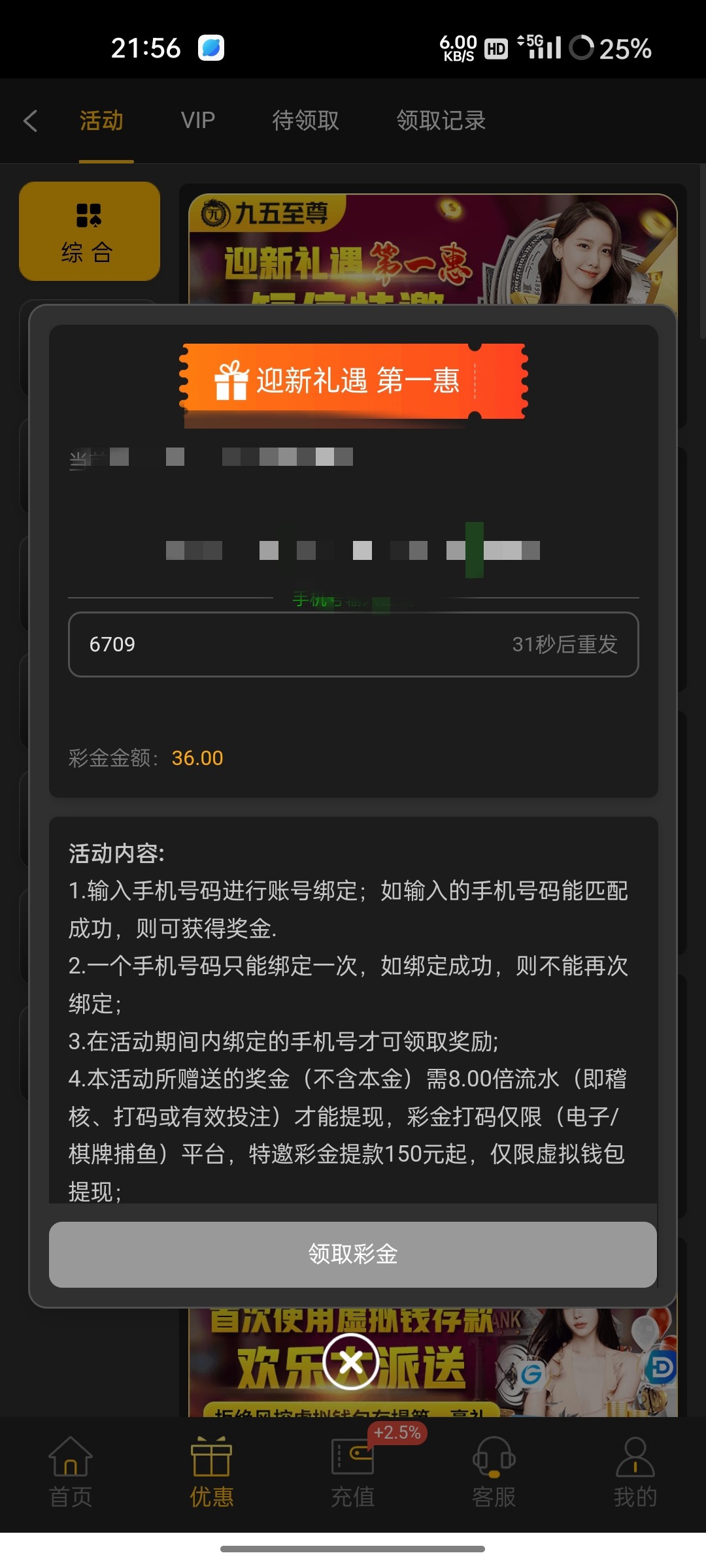Screen dimensions: 706x1568
Task: Contact 客服 from the bottom bar
Action: coord(494,1473)
